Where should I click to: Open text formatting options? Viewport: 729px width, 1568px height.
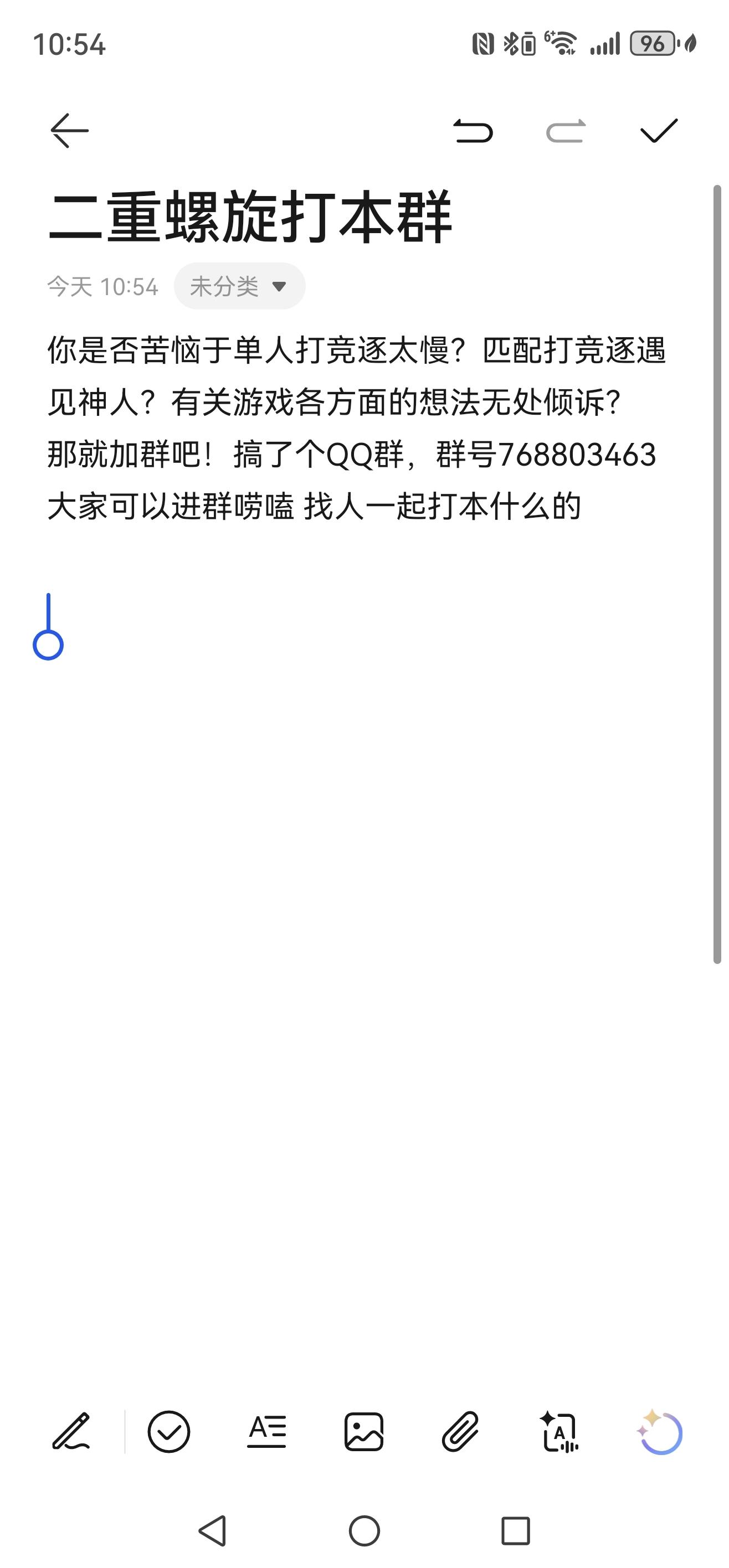pyautogui.click(x=267, y=1432)
